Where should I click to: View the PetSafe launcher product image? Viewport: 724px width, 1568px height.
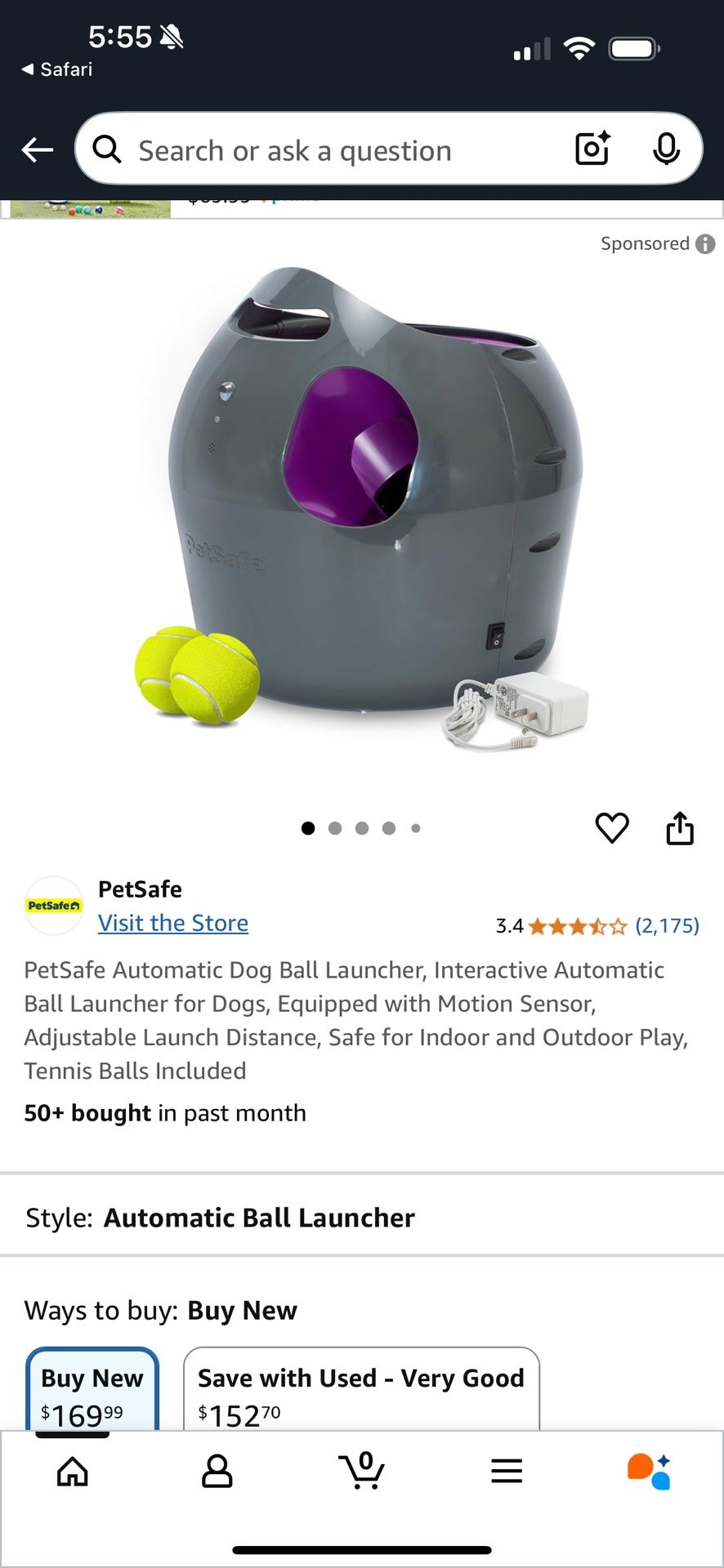362,506
